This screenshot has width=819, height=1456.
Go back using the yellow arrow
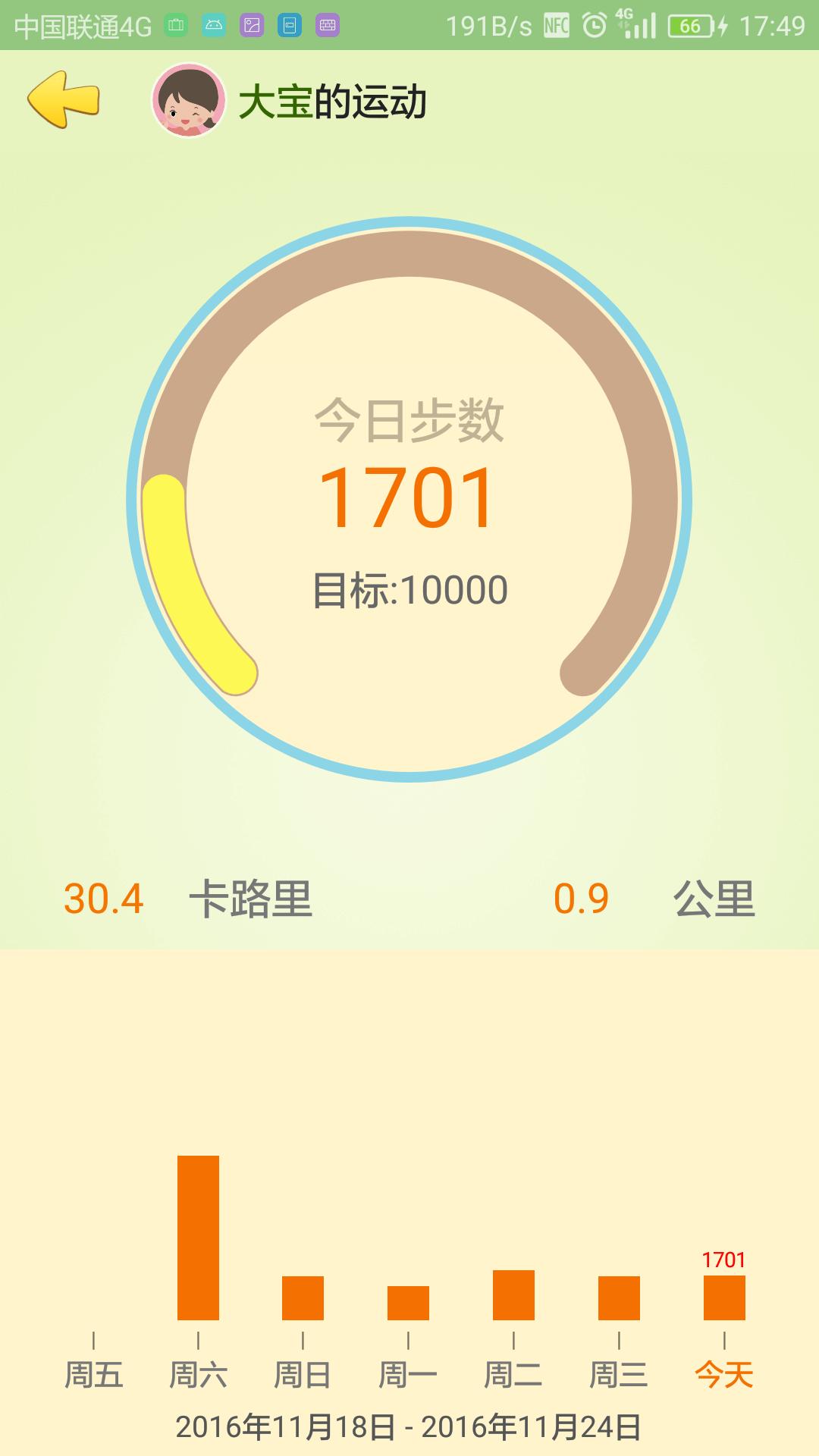click(64, 99)
